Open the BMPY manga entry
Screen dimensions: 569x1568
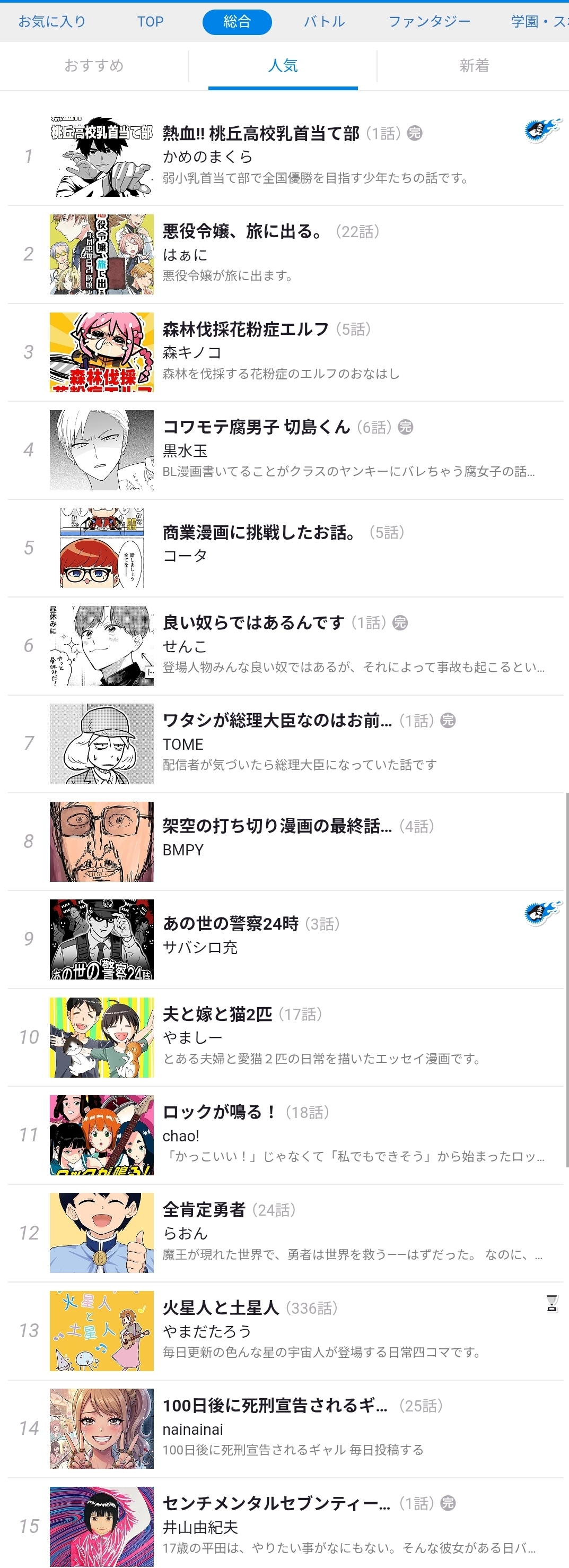(x=277, y=827)
